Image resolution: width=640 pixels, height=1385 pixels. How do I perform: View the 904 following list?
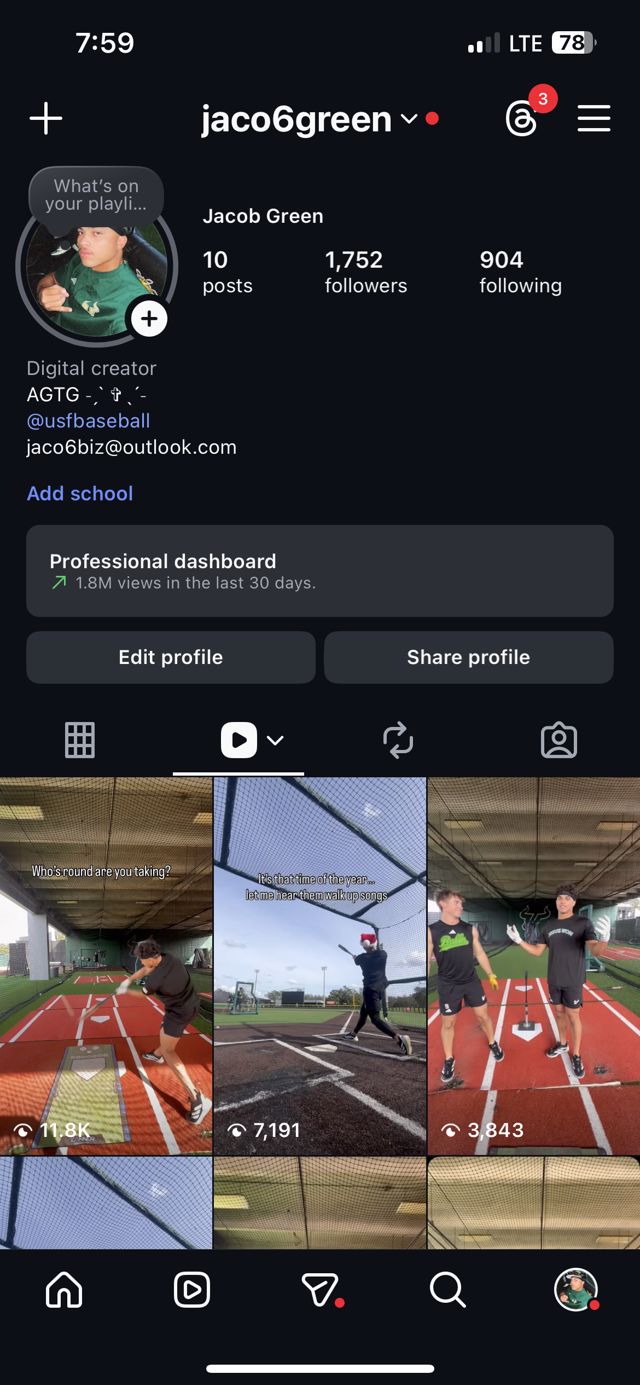coord(520,272)
